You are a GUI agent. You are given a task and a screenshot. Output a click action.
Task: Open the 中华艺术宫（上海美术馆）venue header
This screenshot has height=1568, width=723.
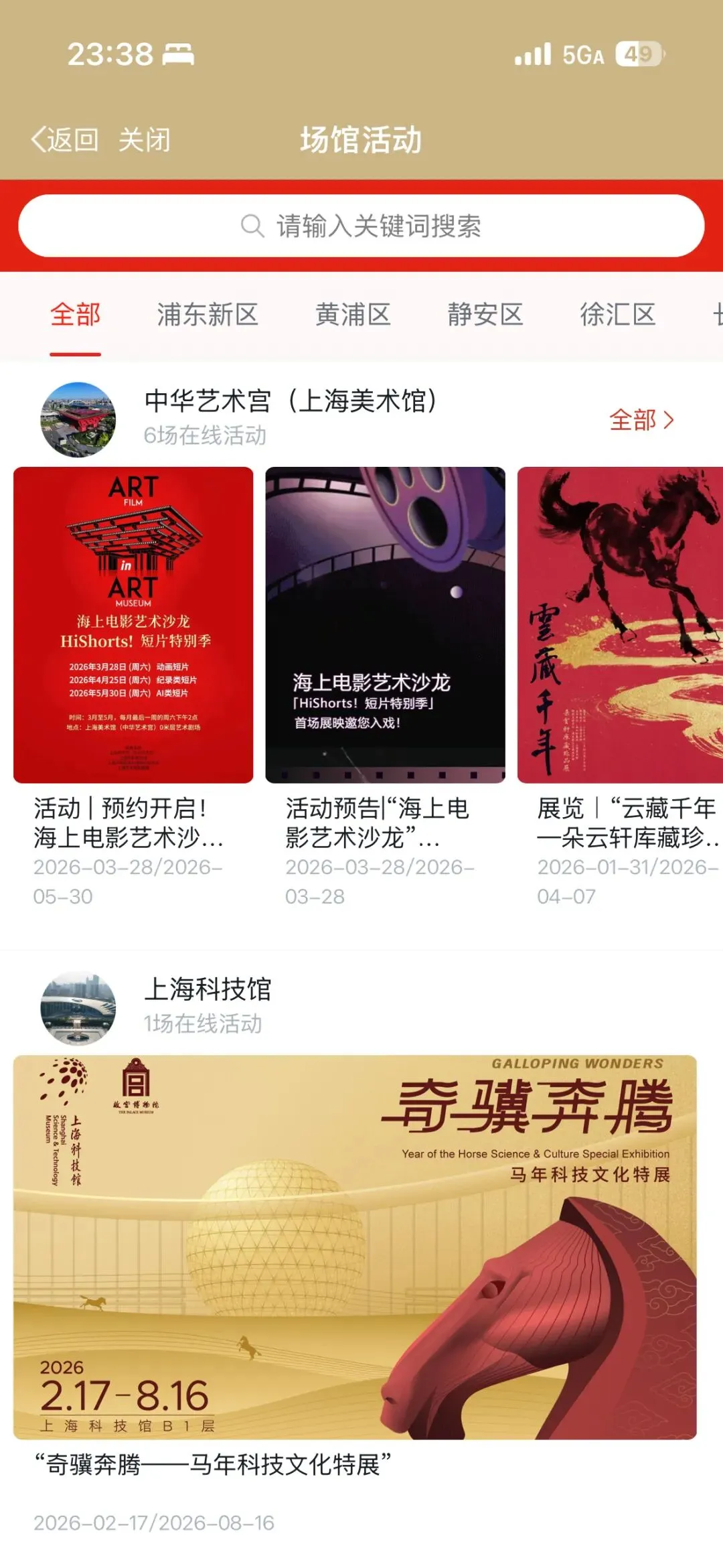point(291,402)
